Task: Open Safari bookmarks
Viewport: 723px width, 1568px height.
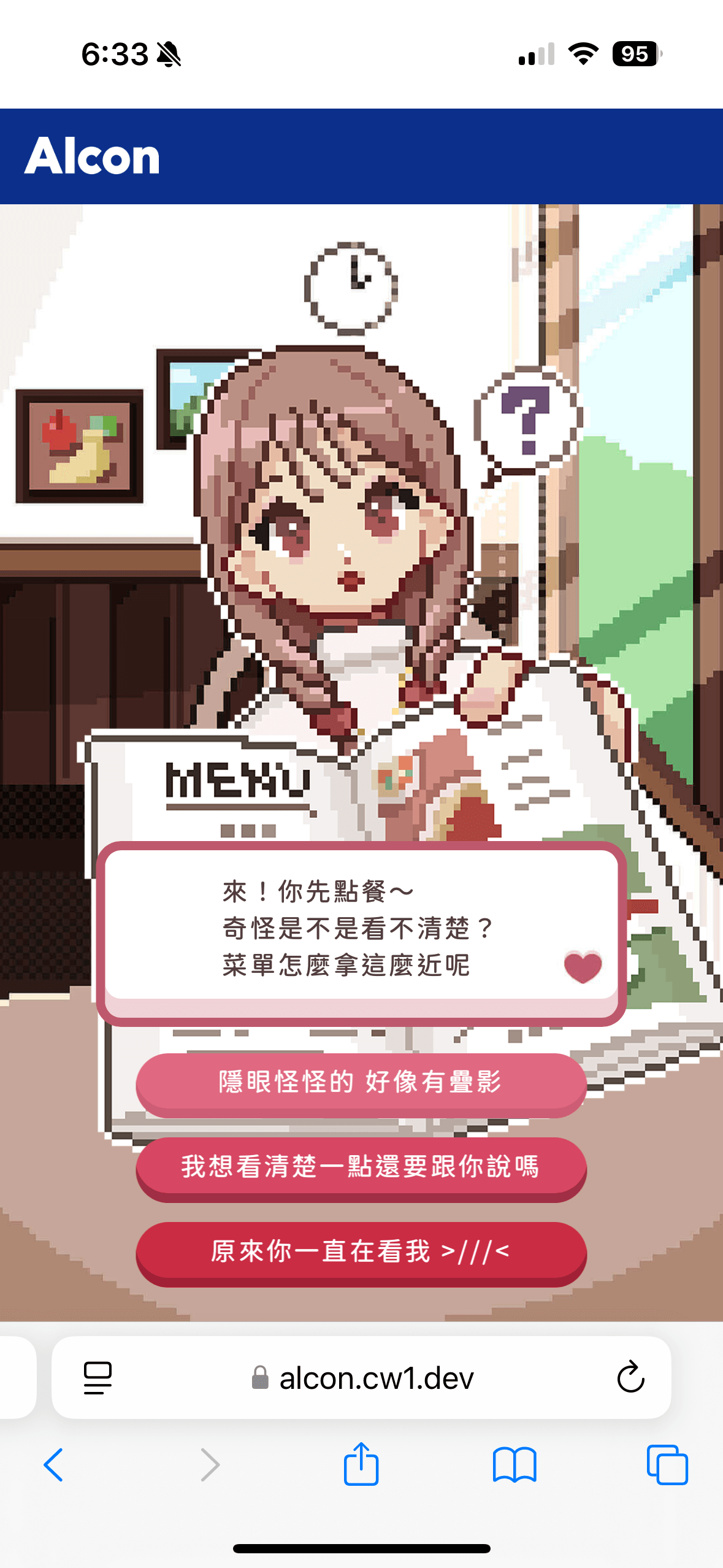Action: tap(515, 1465)
